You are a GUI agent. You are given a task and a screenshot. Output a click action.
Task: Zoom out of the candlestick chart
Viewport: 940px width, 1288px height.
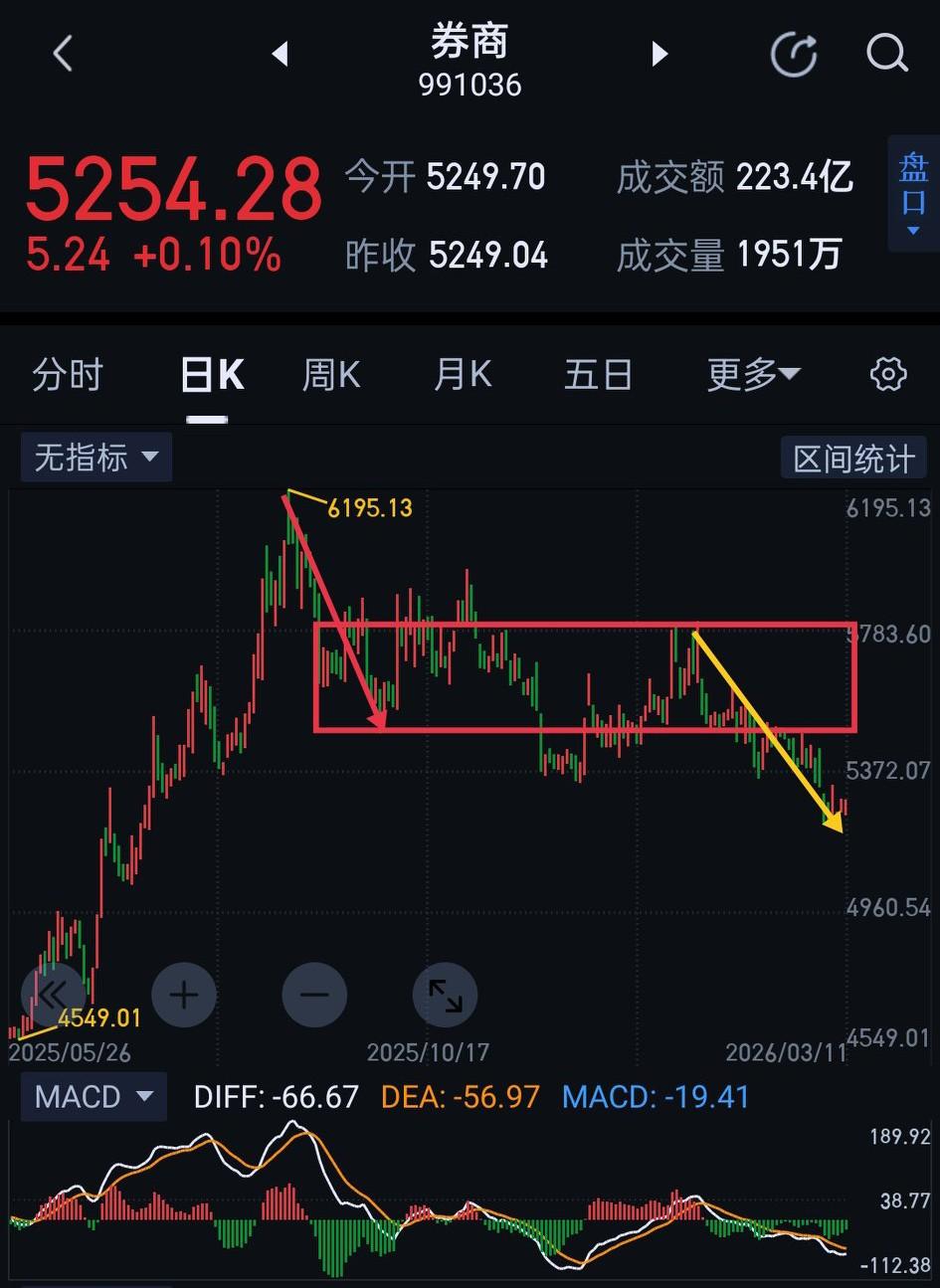(x=314, y=995)
